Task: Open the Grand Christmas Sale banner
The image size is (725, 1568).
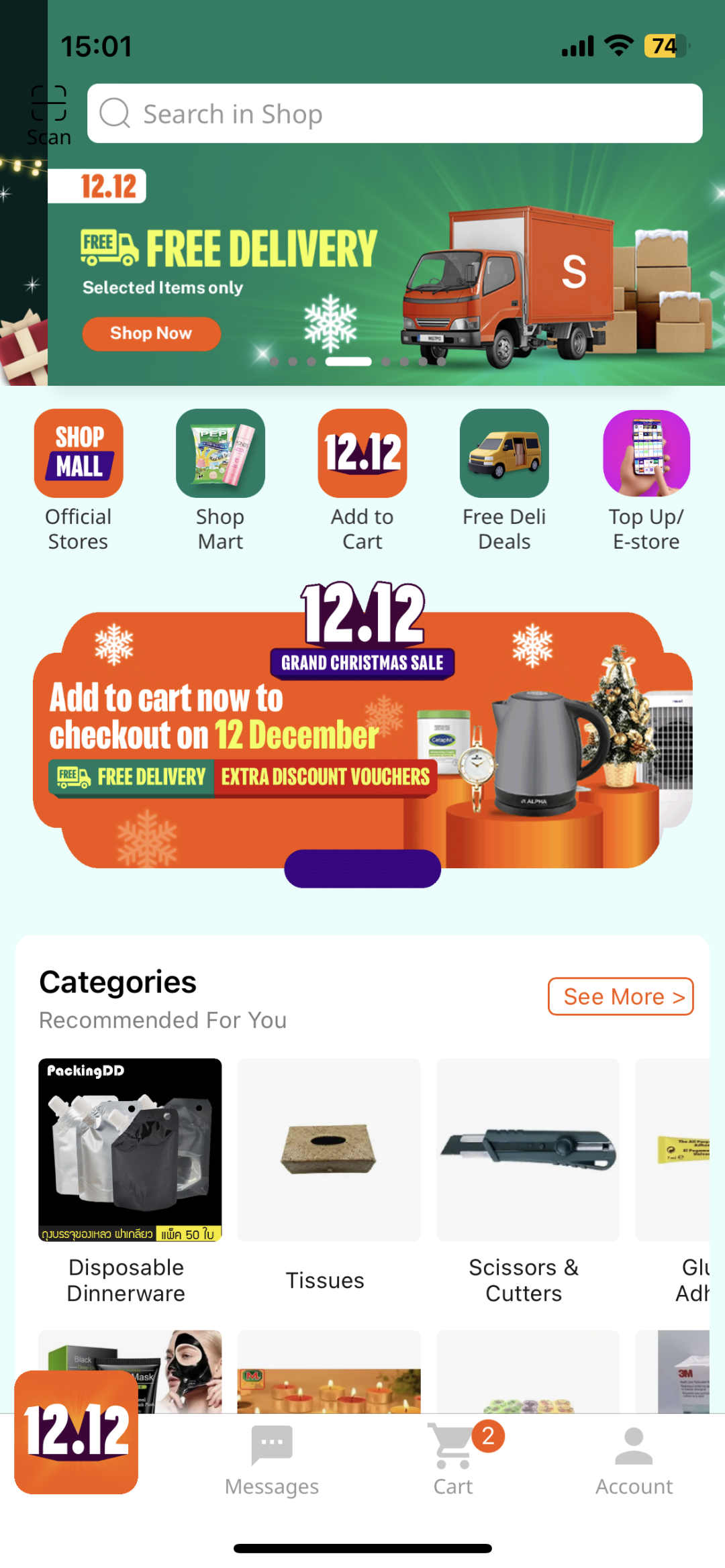Action: point(362,738)
